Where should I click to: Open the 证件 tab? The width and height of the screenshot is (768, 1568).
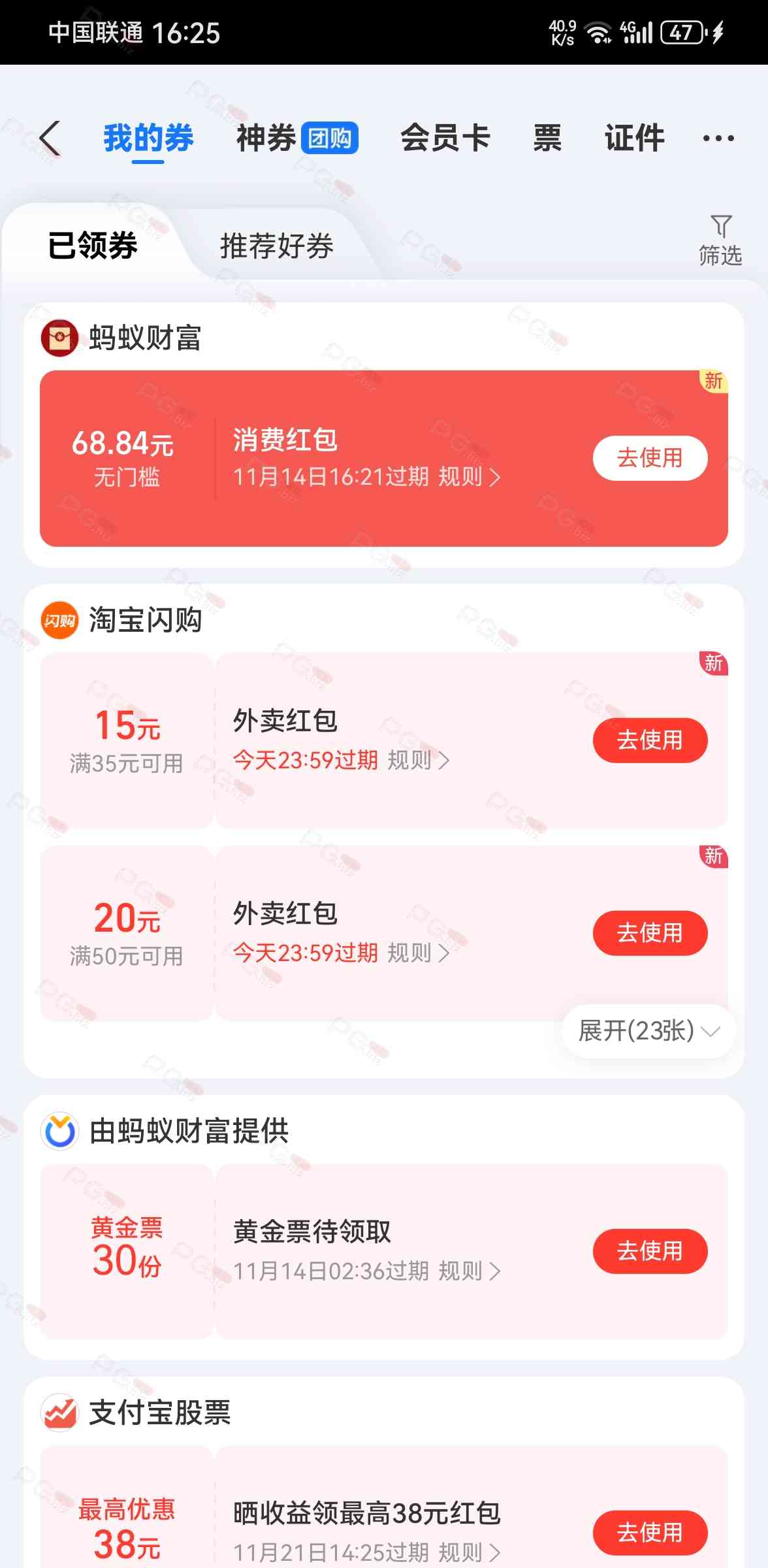pyautogui.click(x=634, y=139)
